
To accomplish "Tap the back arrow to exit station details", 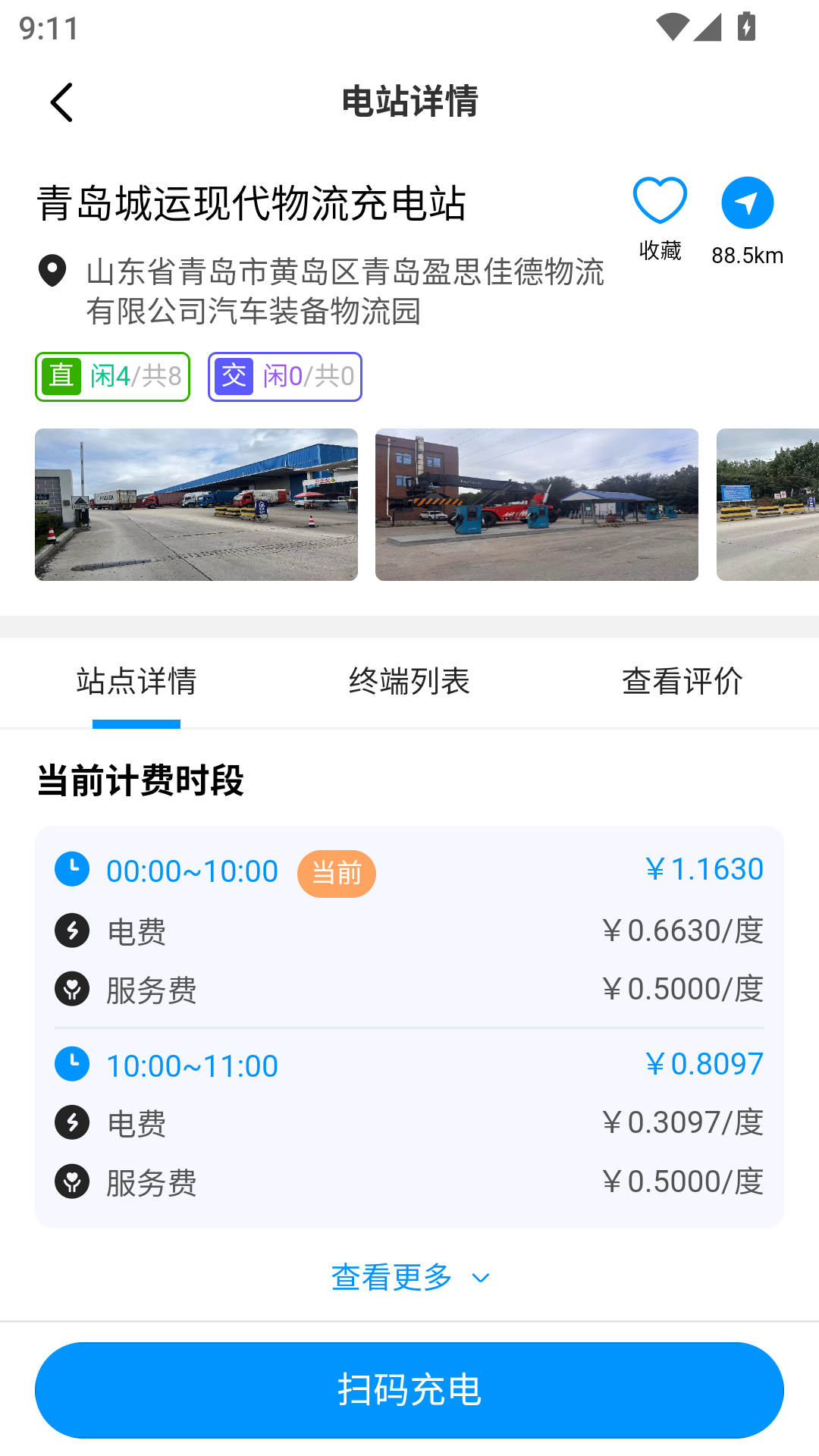I will tap(61, 102).
